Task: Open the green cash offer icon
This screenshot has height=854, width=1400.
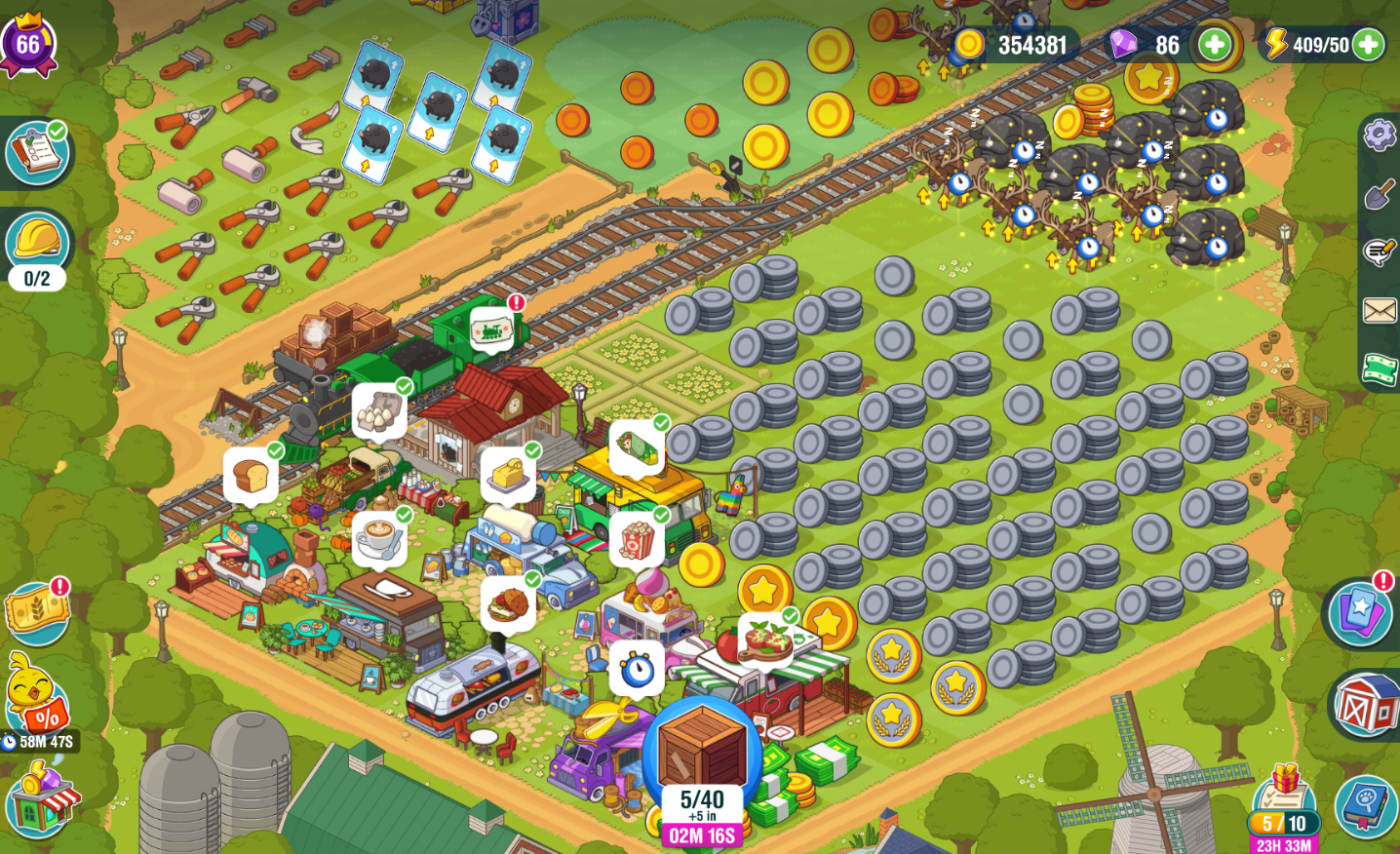Action: tap(1379, 369)
